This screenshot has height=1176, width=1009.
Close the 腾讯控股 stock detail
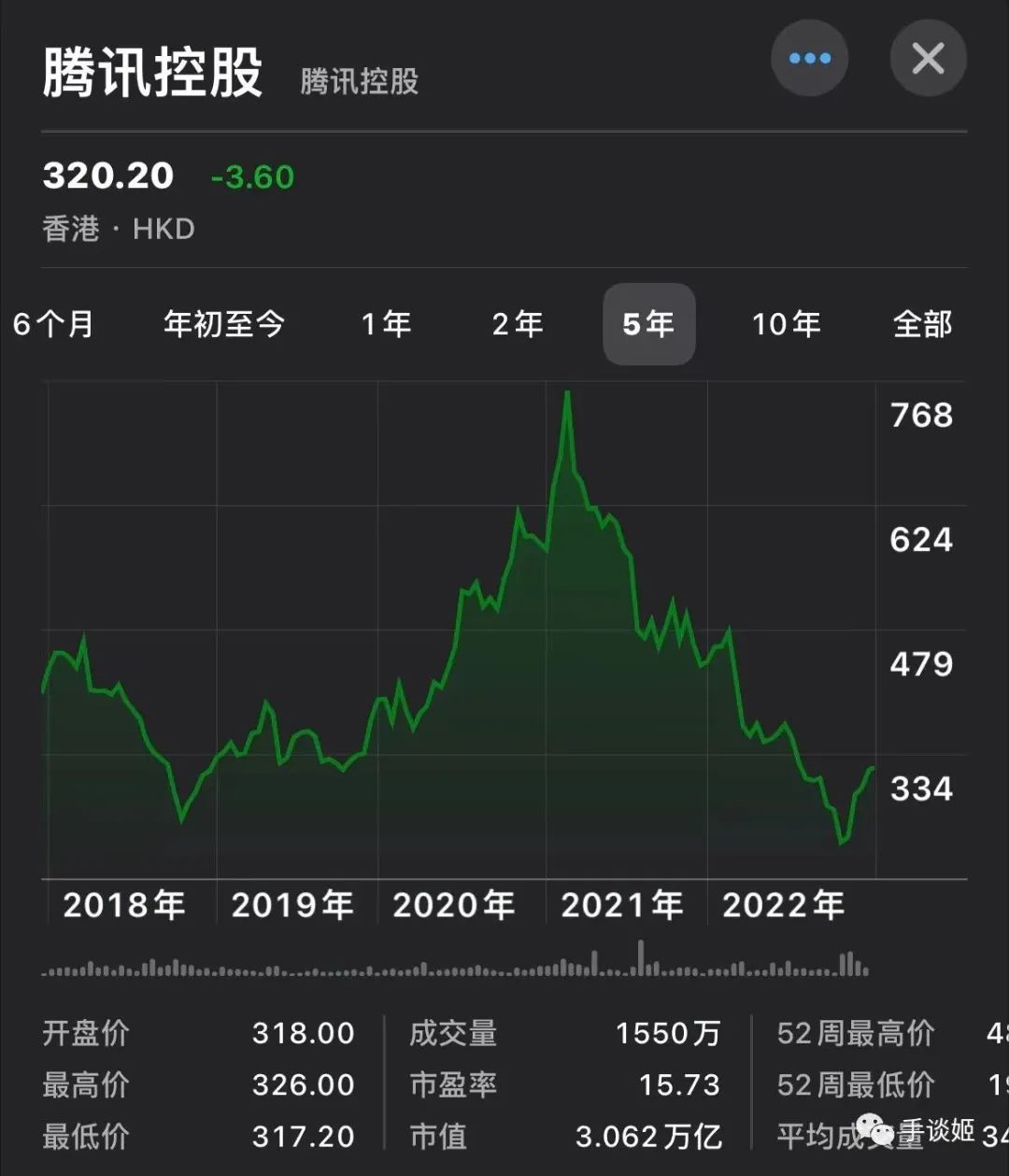point(927,58)
